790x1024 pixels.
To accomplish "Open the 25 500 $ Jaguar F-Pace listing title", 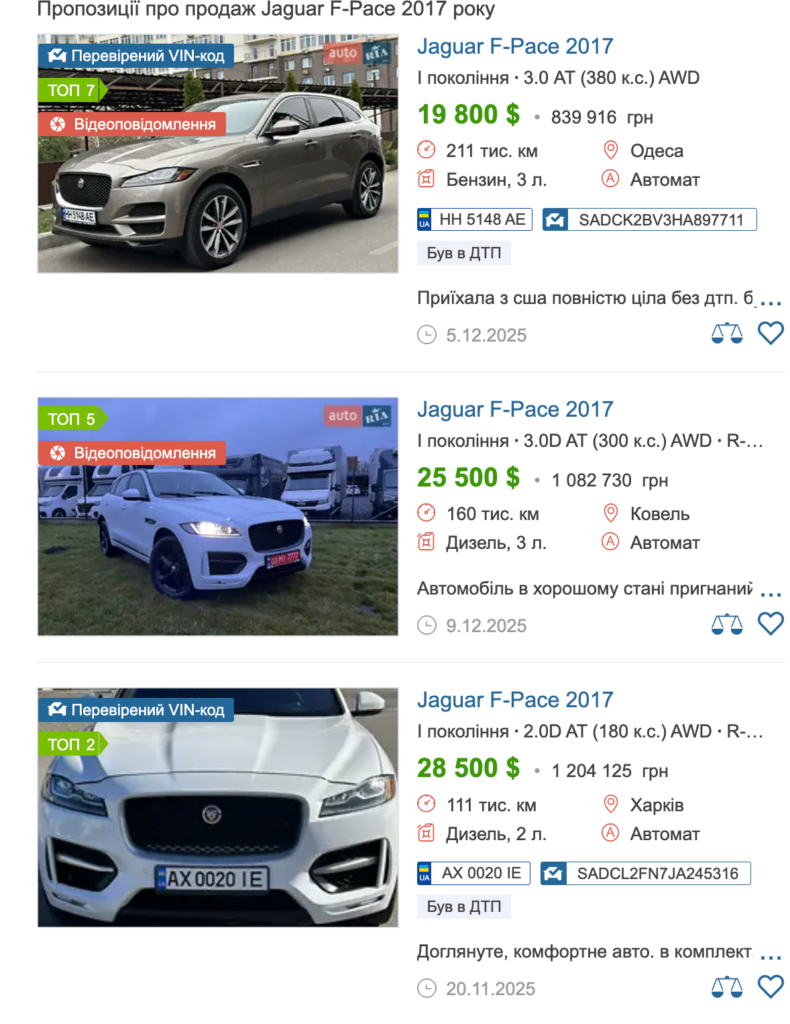I will coord(515,409).
